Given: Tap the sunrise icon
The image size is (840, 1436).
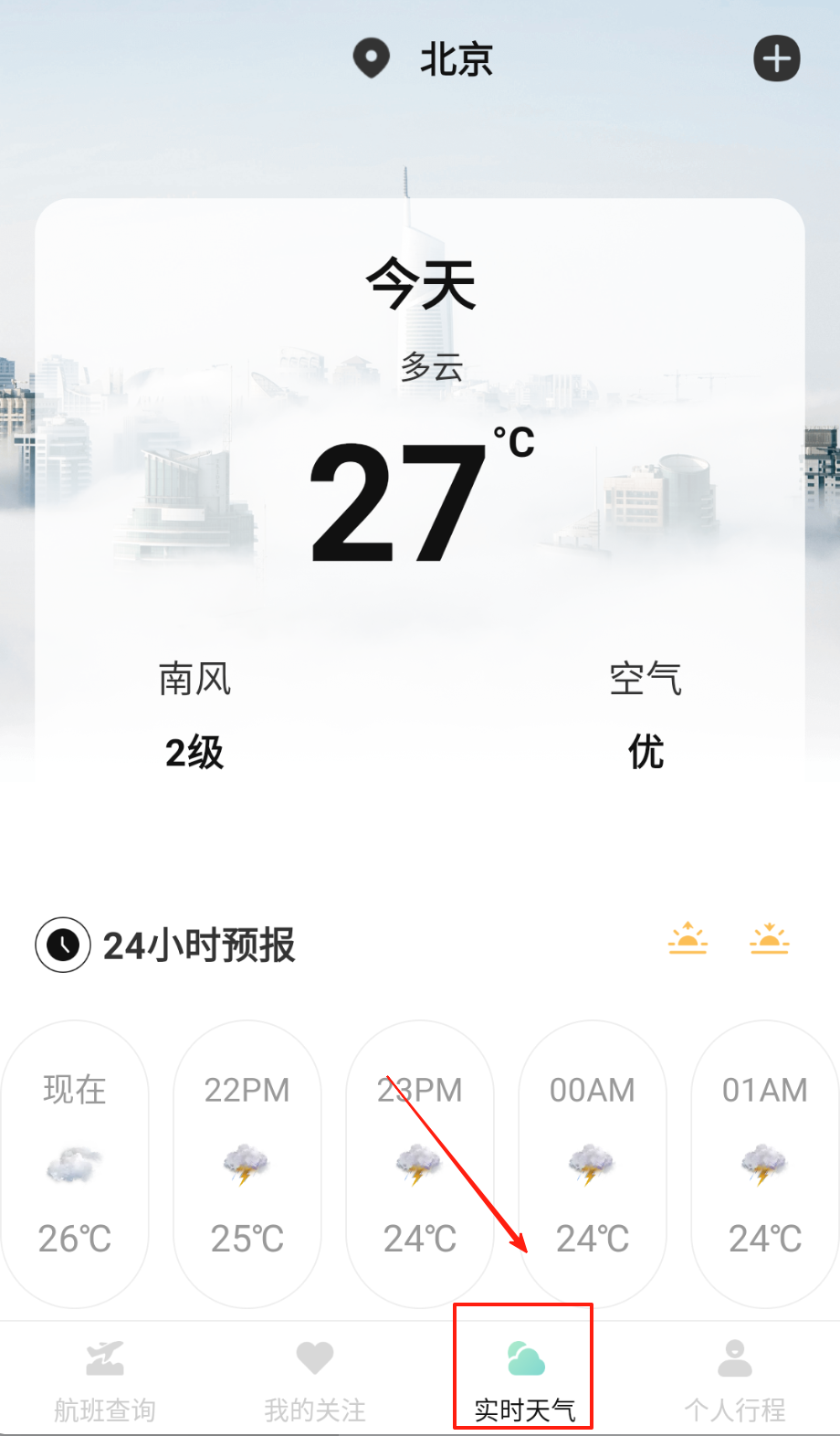Looking at the screenshot, I should [x=688, y=939].
